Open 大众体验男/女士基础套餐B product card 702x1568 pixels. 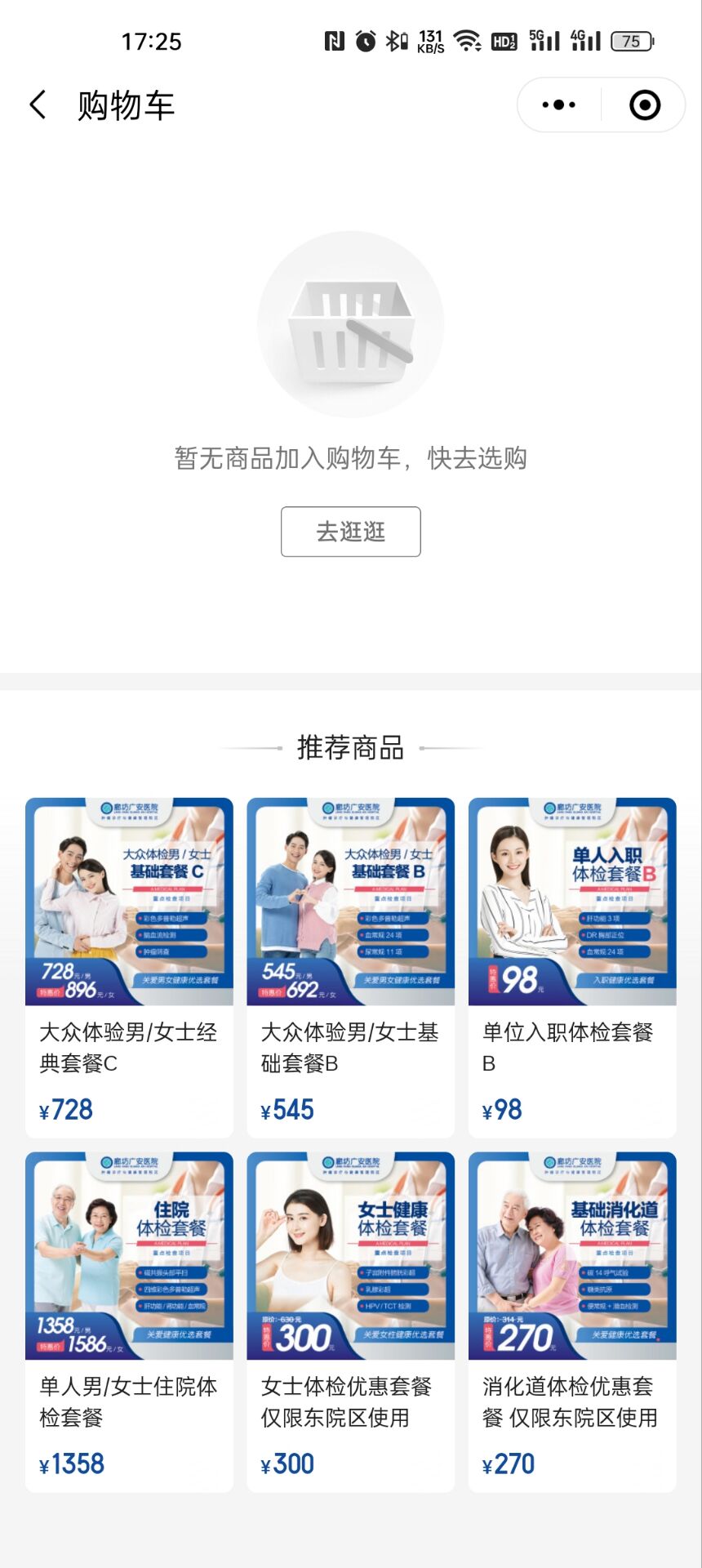click(x=351, y=967)
